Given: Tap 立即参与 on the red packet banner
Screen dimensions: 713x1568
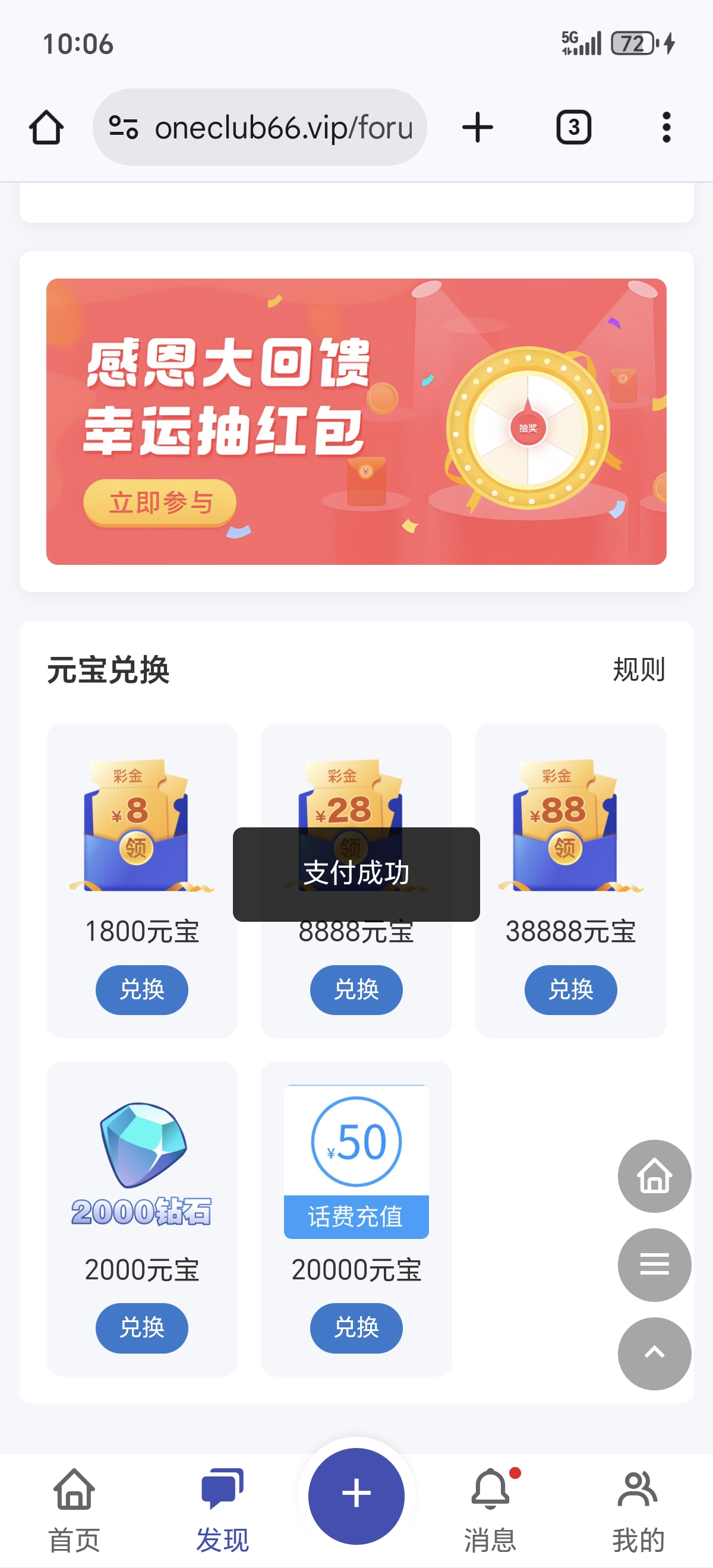Looking at the screenshot, I should click(x=159, y=503).
